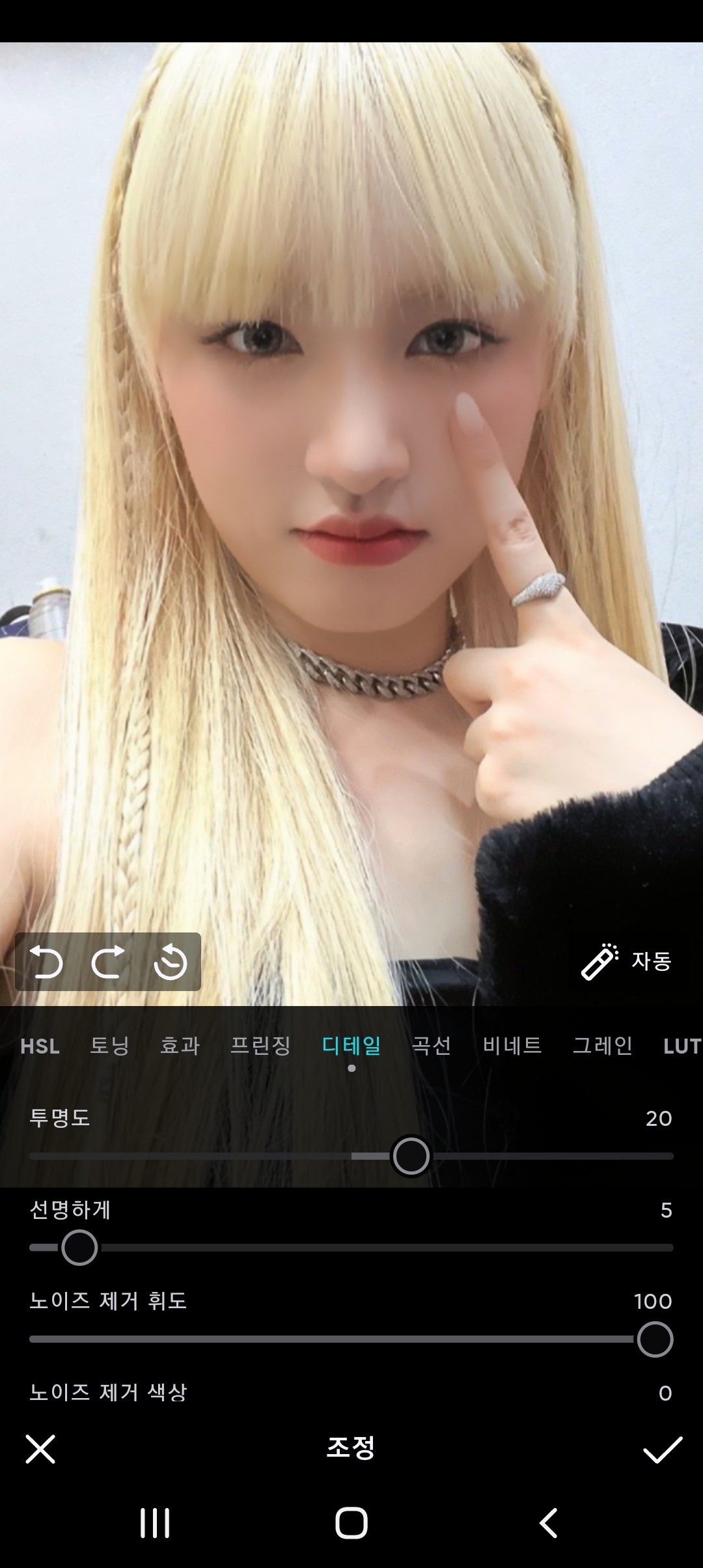Image resolution: width=703 pixels, height=1568 pixels.
Task: Go to the 곡선 tab
Action: (x=431, y=1046)
